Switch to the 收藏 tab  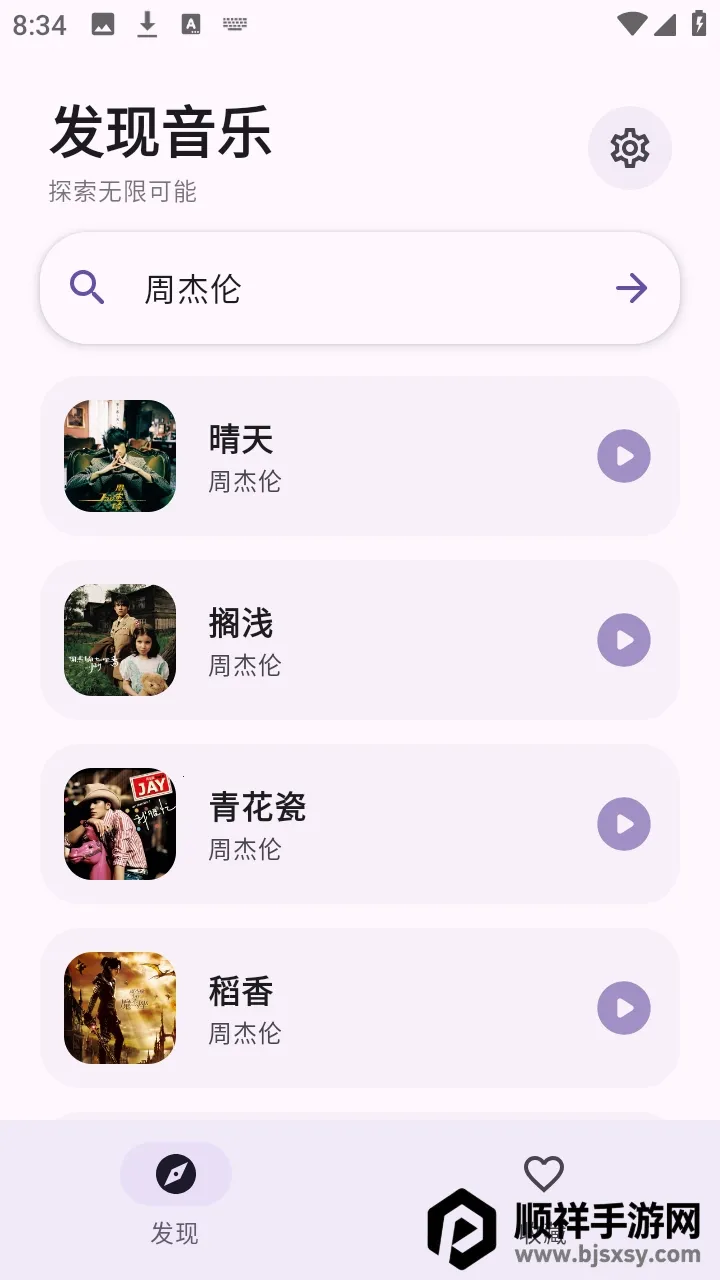544,1195
